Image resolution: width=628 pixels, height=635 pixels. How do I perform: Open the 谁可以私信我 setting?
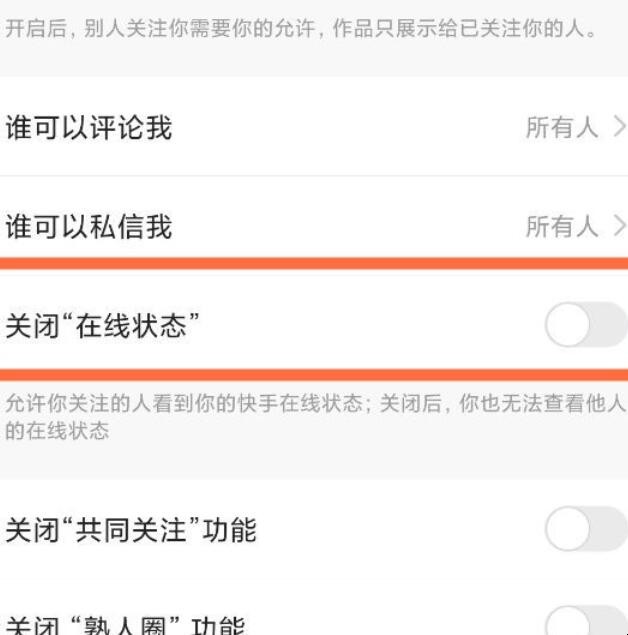click(x=314, y=227)
